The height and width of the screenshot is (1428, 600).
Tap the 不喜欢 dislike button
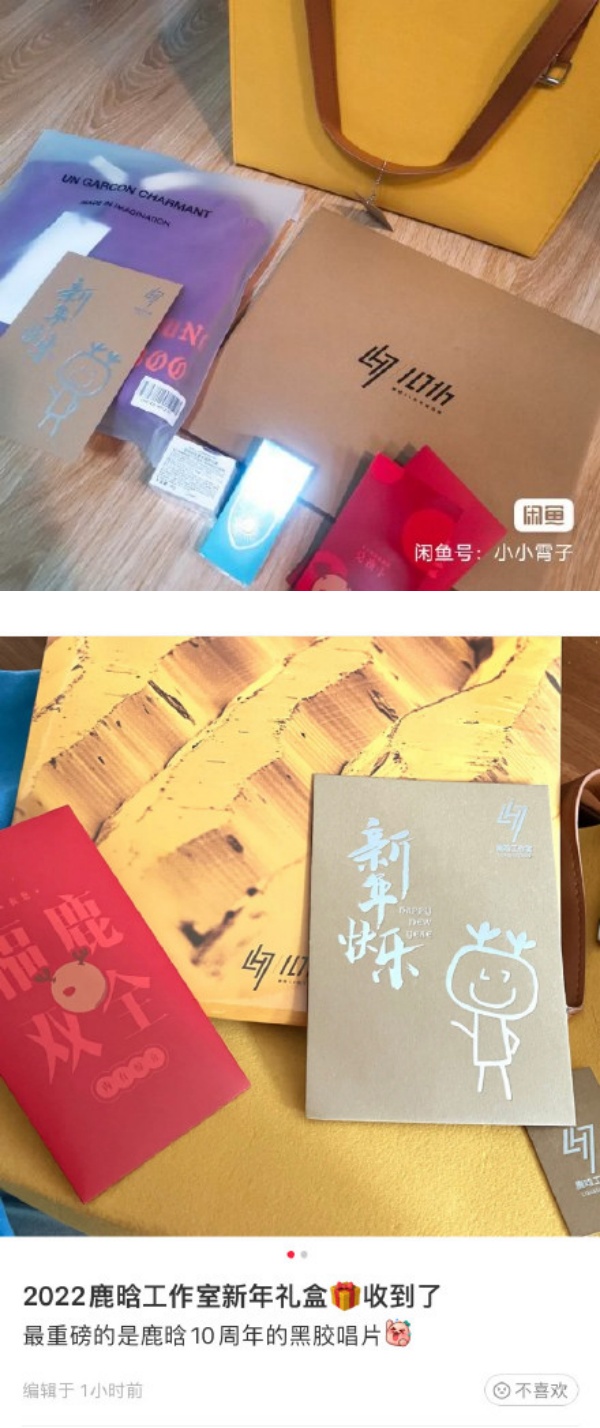point(532,1390)
